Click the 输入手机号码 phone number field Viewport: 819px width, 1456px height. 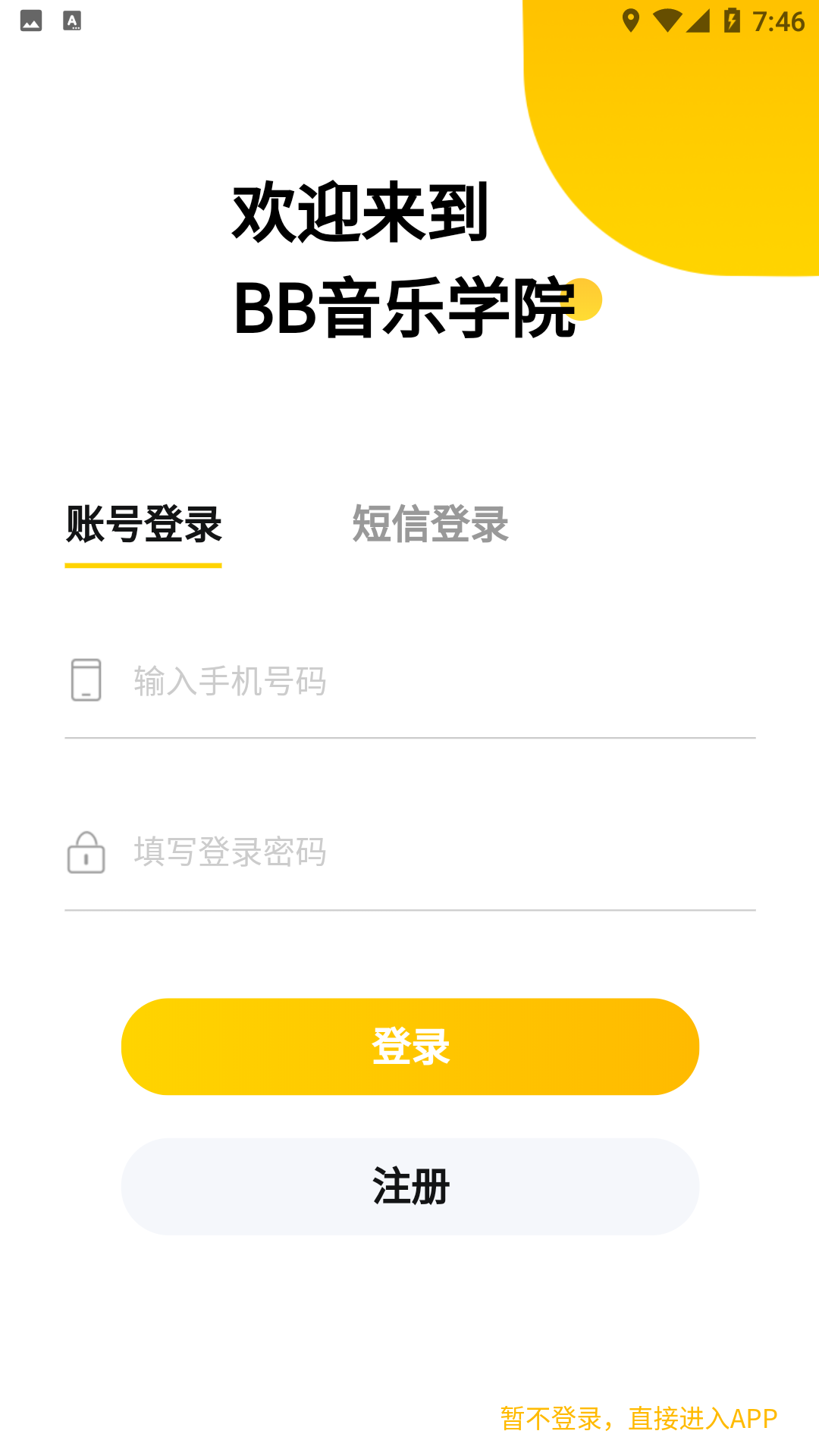[x=303, y=680]
